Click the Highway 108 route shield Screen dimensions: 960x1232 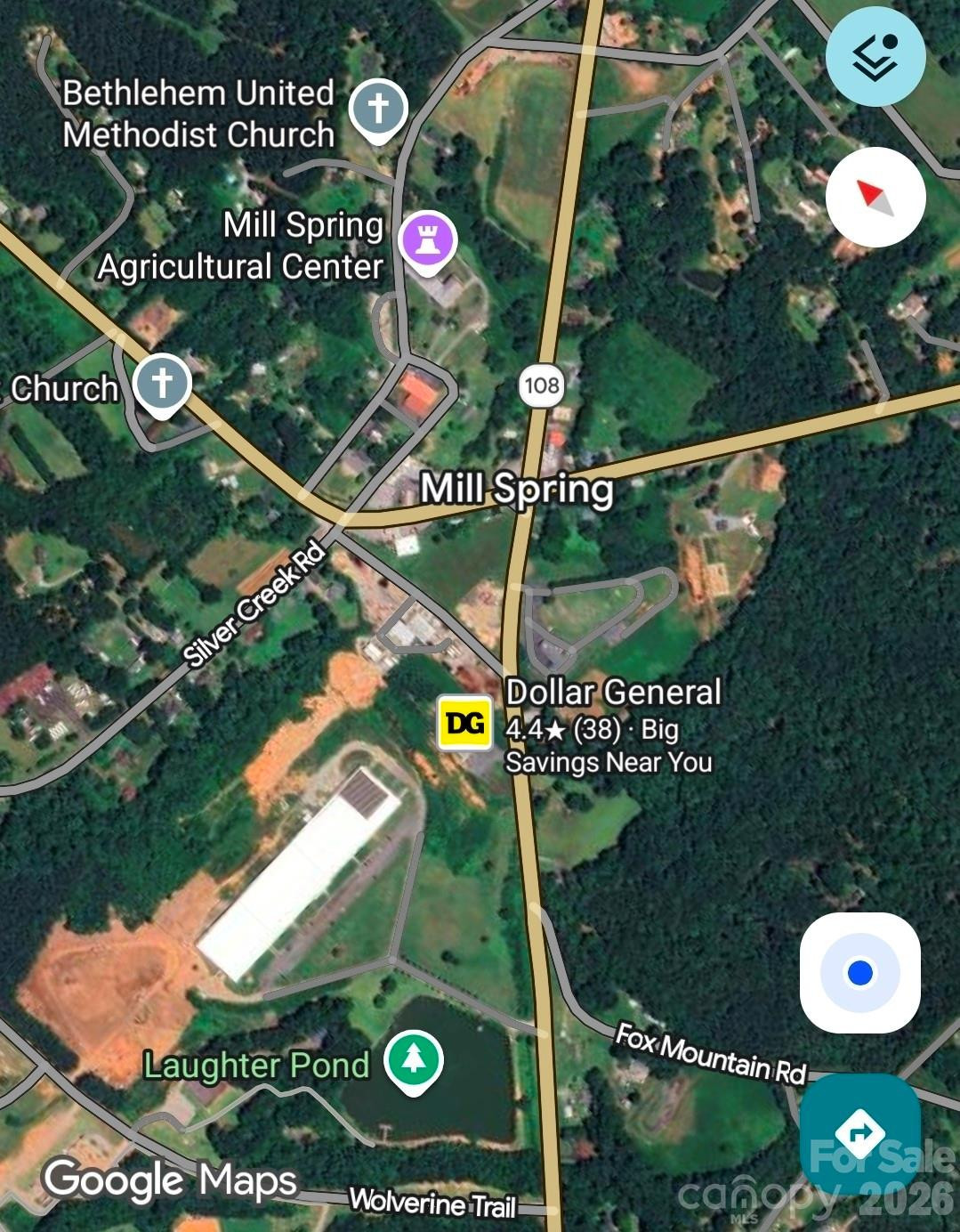(544, 386)
